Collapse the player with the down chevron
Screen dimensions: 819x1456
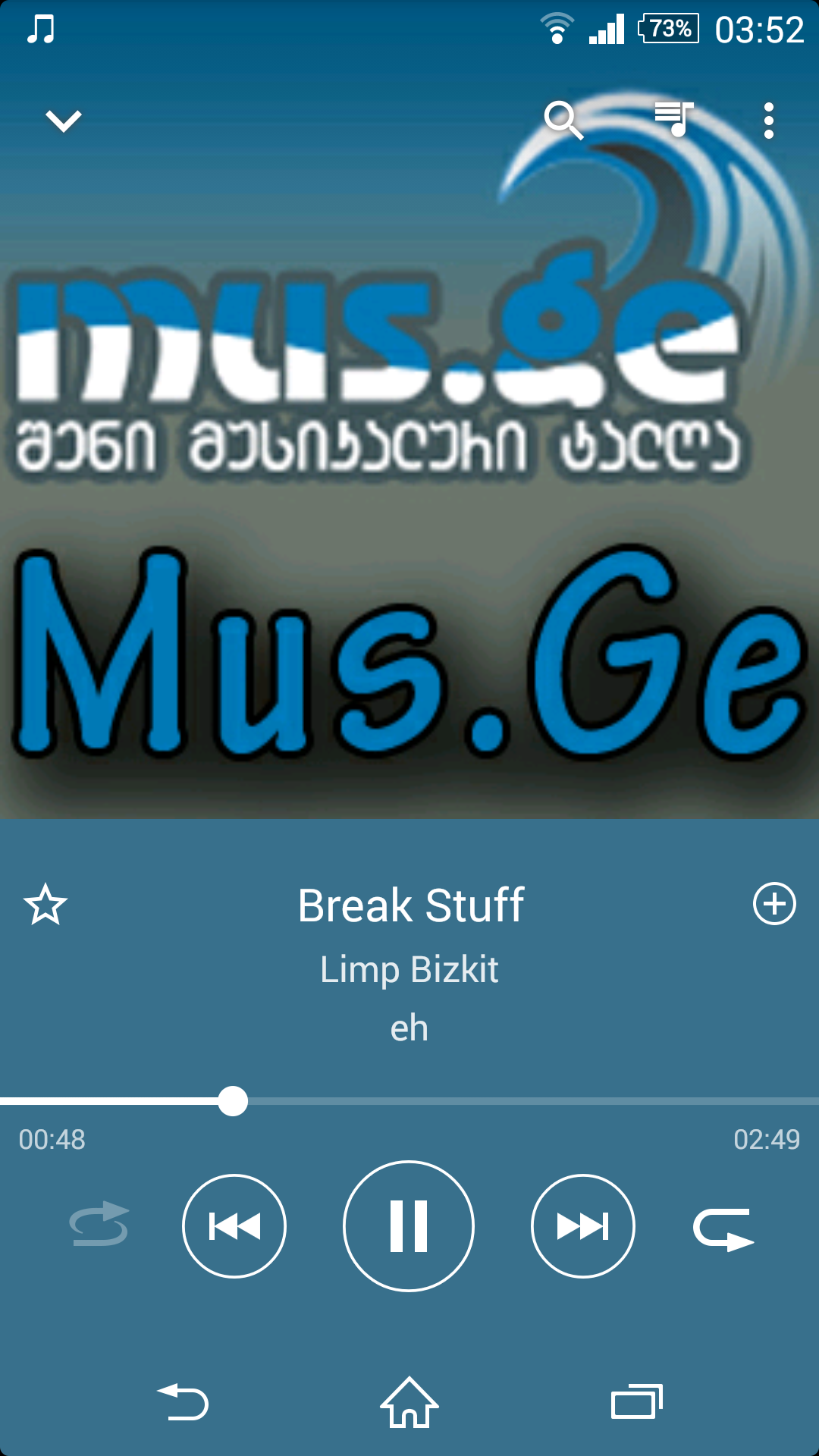tap(64, 121)
